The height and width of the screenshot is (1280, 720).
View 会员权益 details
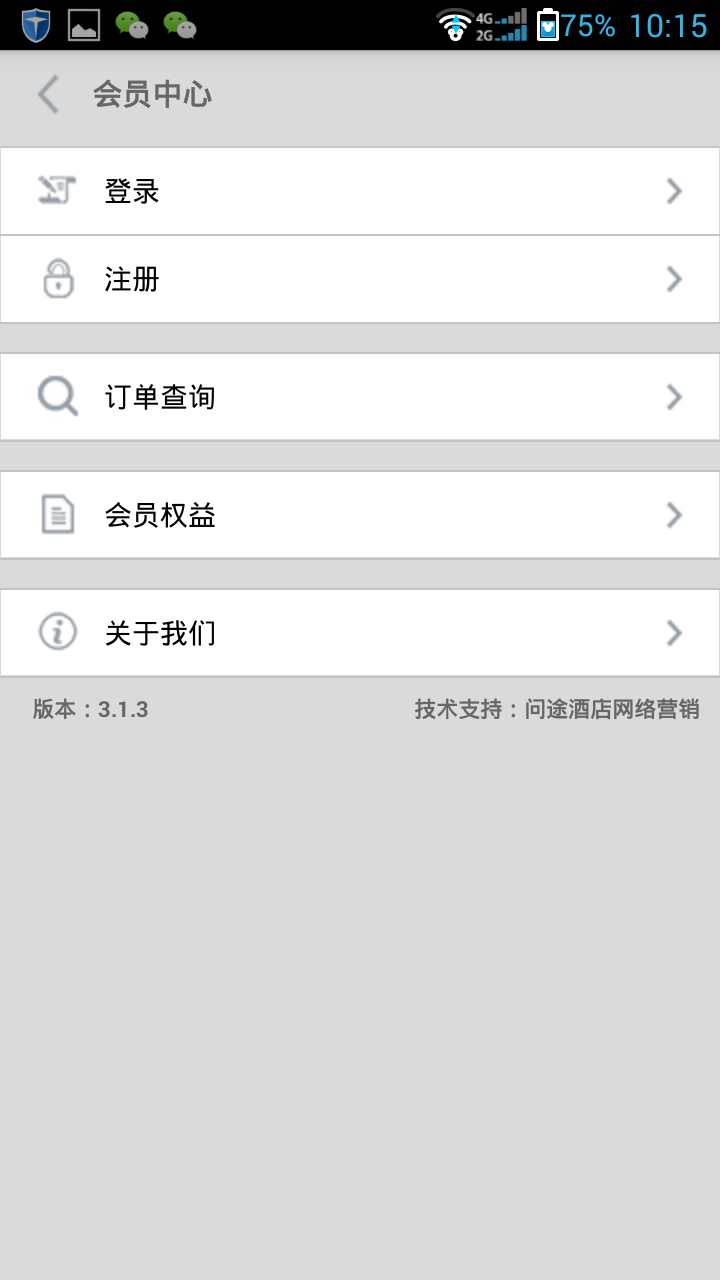coord(360,515)
